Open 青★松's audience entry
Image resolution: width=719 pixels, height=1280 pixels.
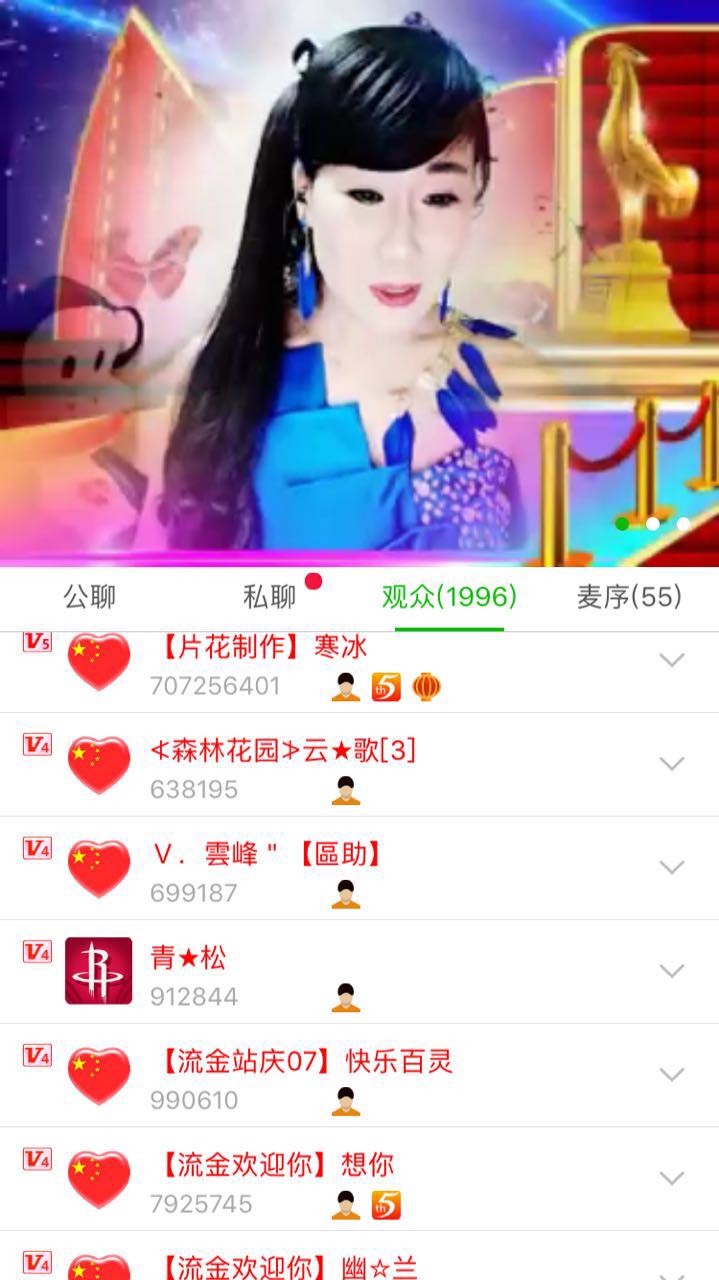[x=188, y=958]
